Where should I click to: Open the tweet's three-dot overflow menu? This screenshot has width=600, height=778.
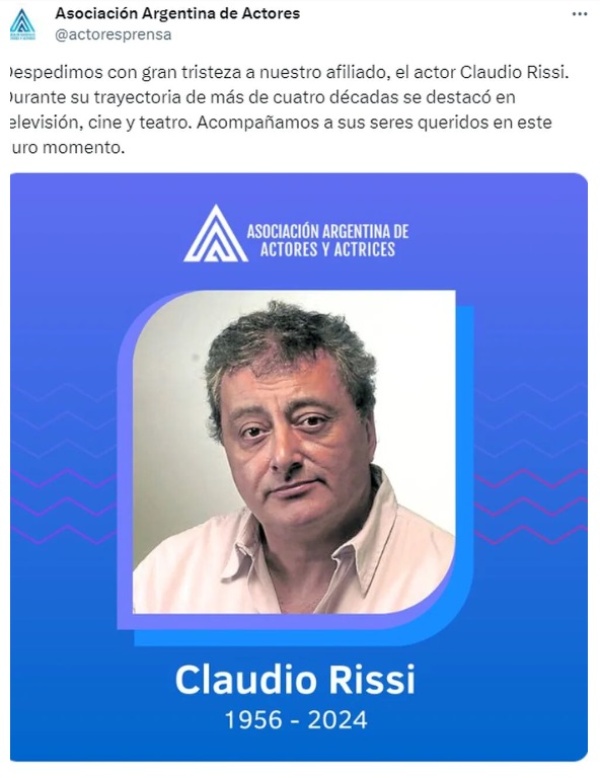[579, 15]
